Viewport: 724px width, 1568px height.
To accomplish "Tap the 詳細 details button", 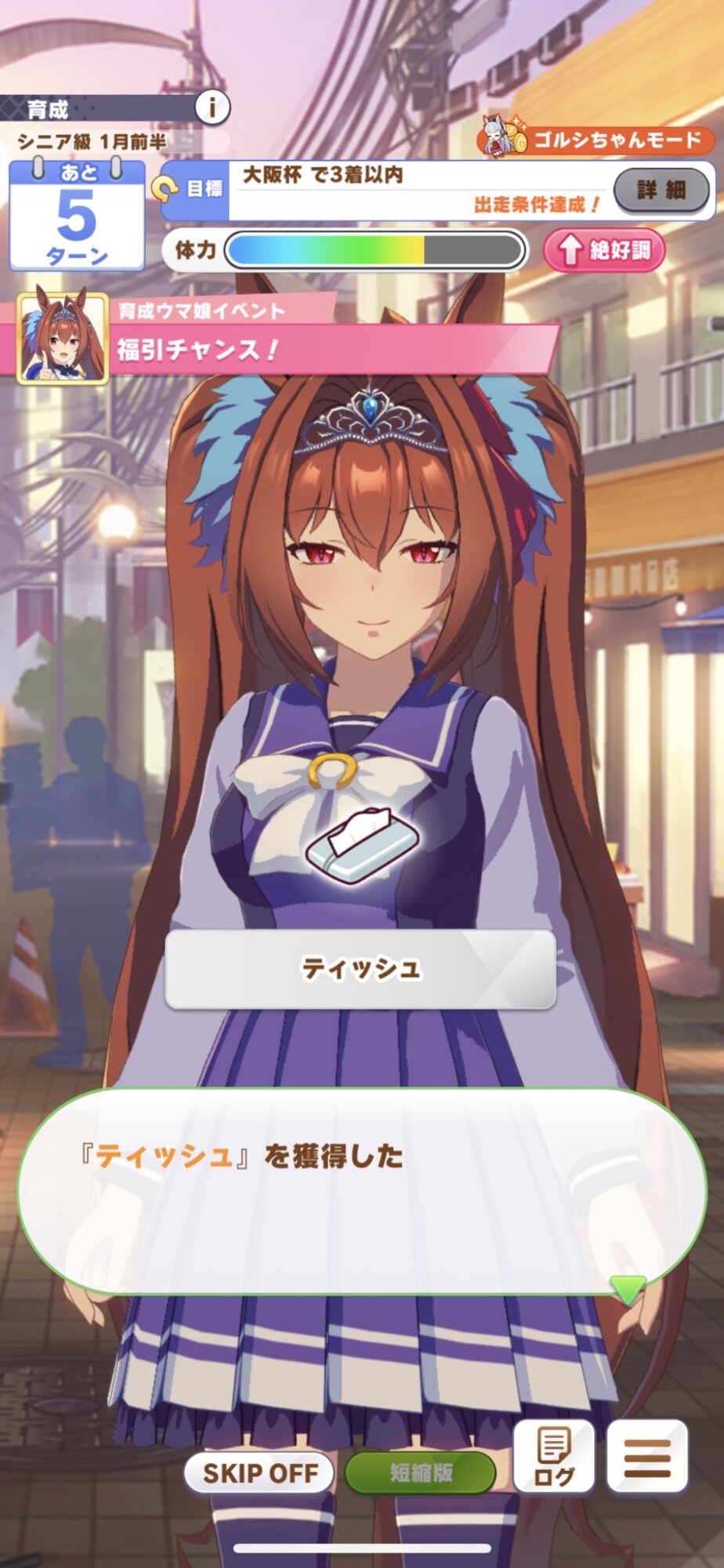I will (661, 191).
